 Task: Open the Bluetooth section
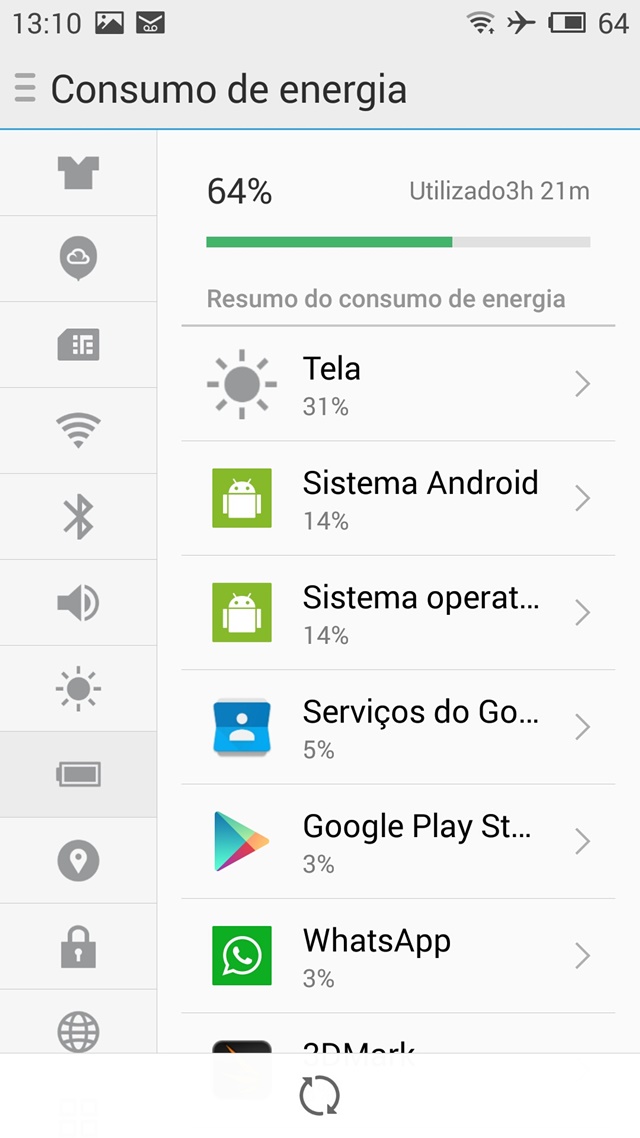pyautogui.click(x=78, y=517)
